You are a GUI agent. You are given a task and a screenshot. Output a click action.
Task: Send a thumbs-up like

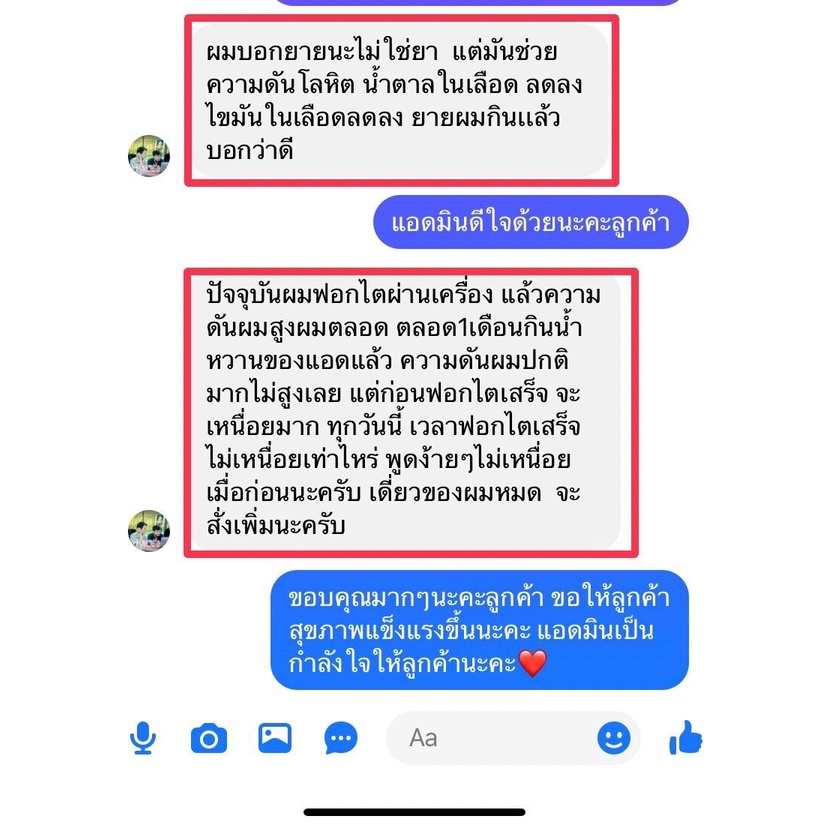[x=685, y=737]
